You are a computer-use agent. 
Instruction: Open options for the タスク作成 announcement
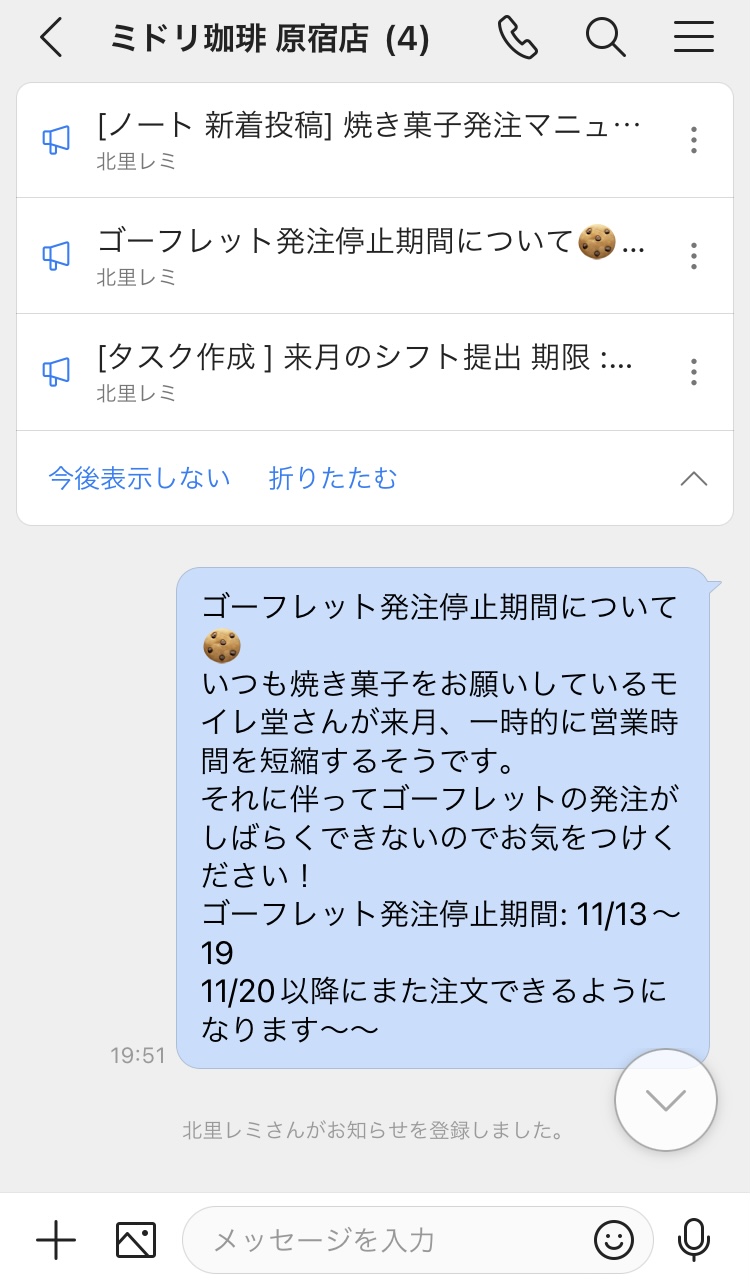click(x=693, y=372)
